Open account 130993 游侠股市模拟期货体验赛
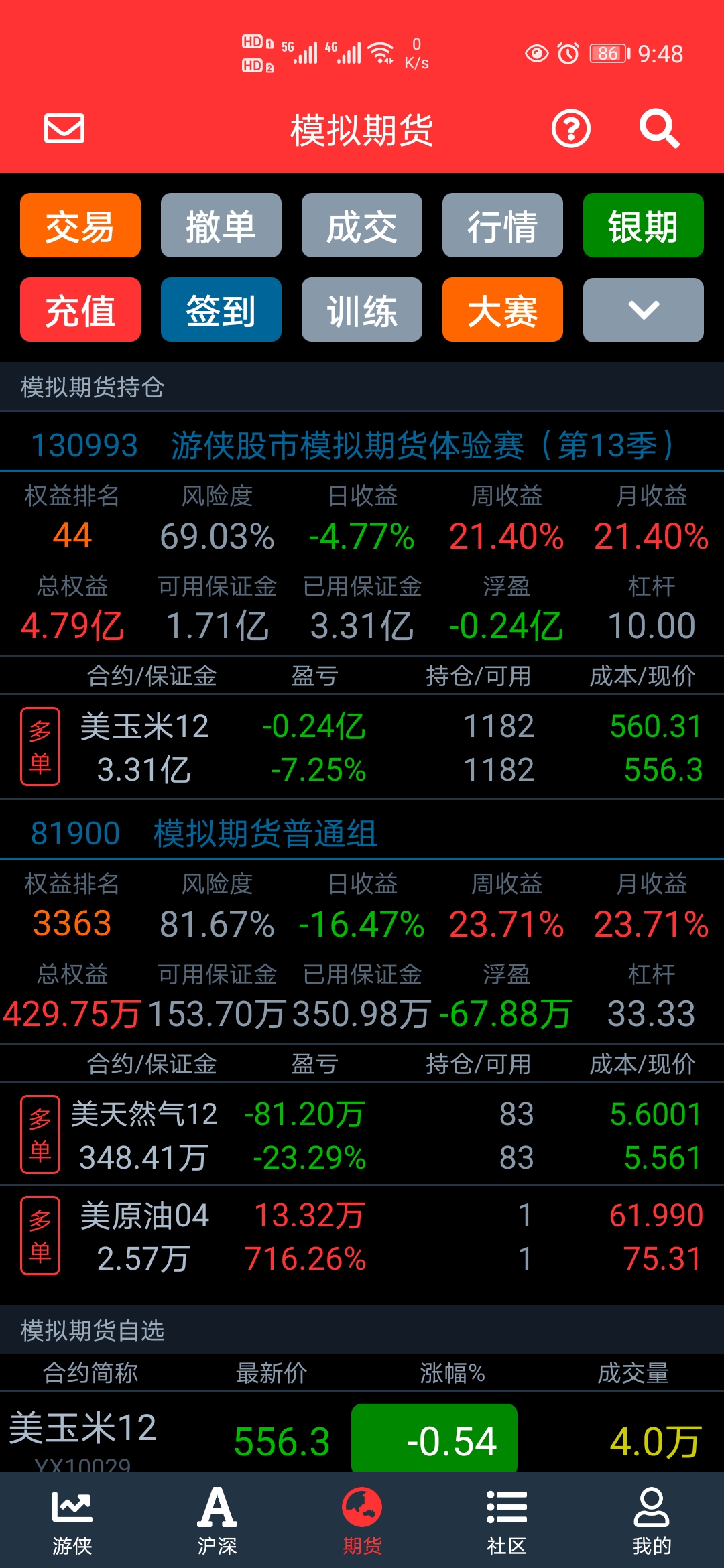This screenshot has width=724, height=1568. 353,446
